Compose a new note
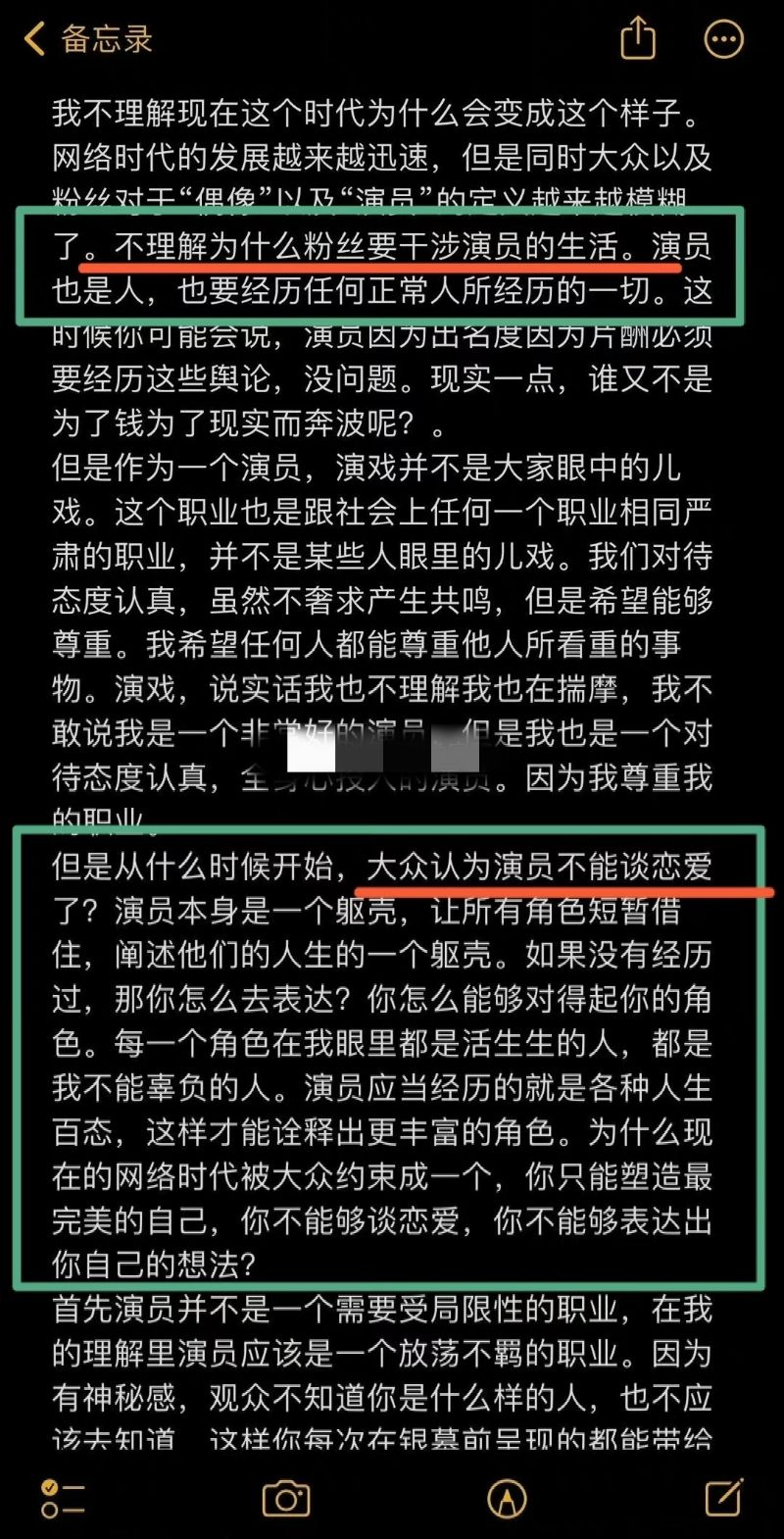The height and width of the screenshot is (1539, 784). pos(724,1497)
